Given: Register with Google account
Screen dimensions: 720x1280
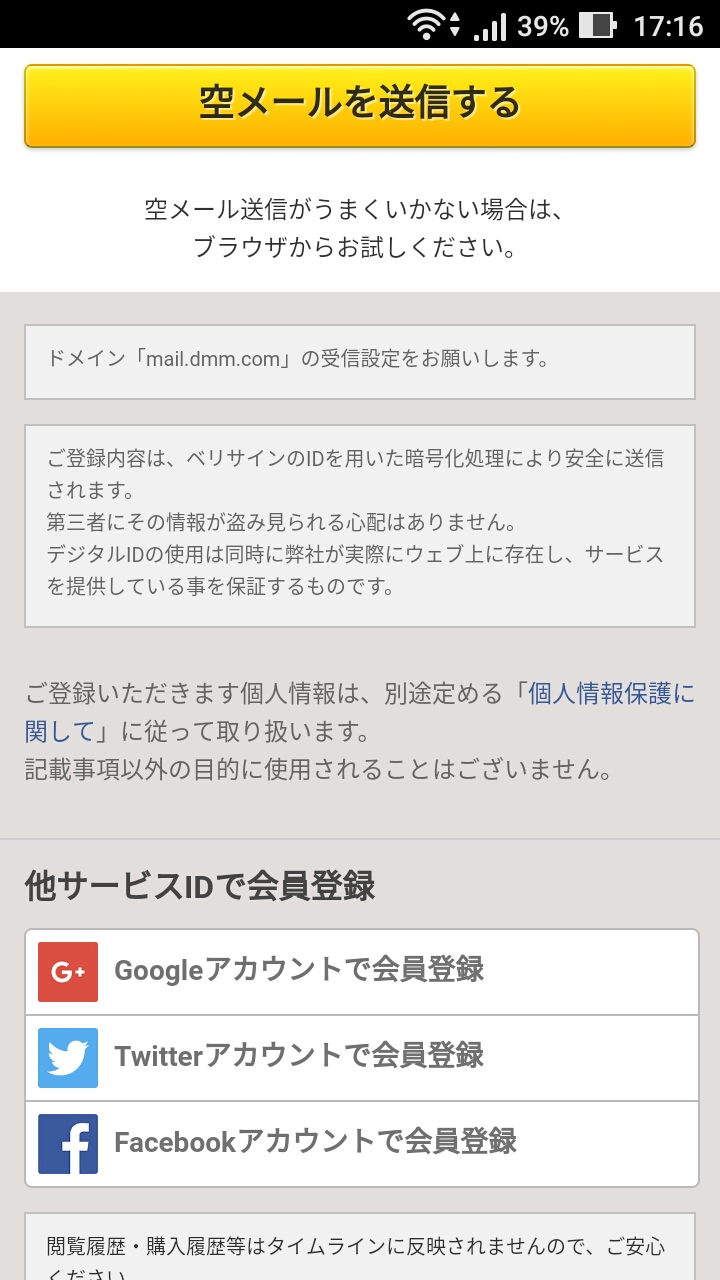Looking at the screenshot, I should [x=361, y=971].
